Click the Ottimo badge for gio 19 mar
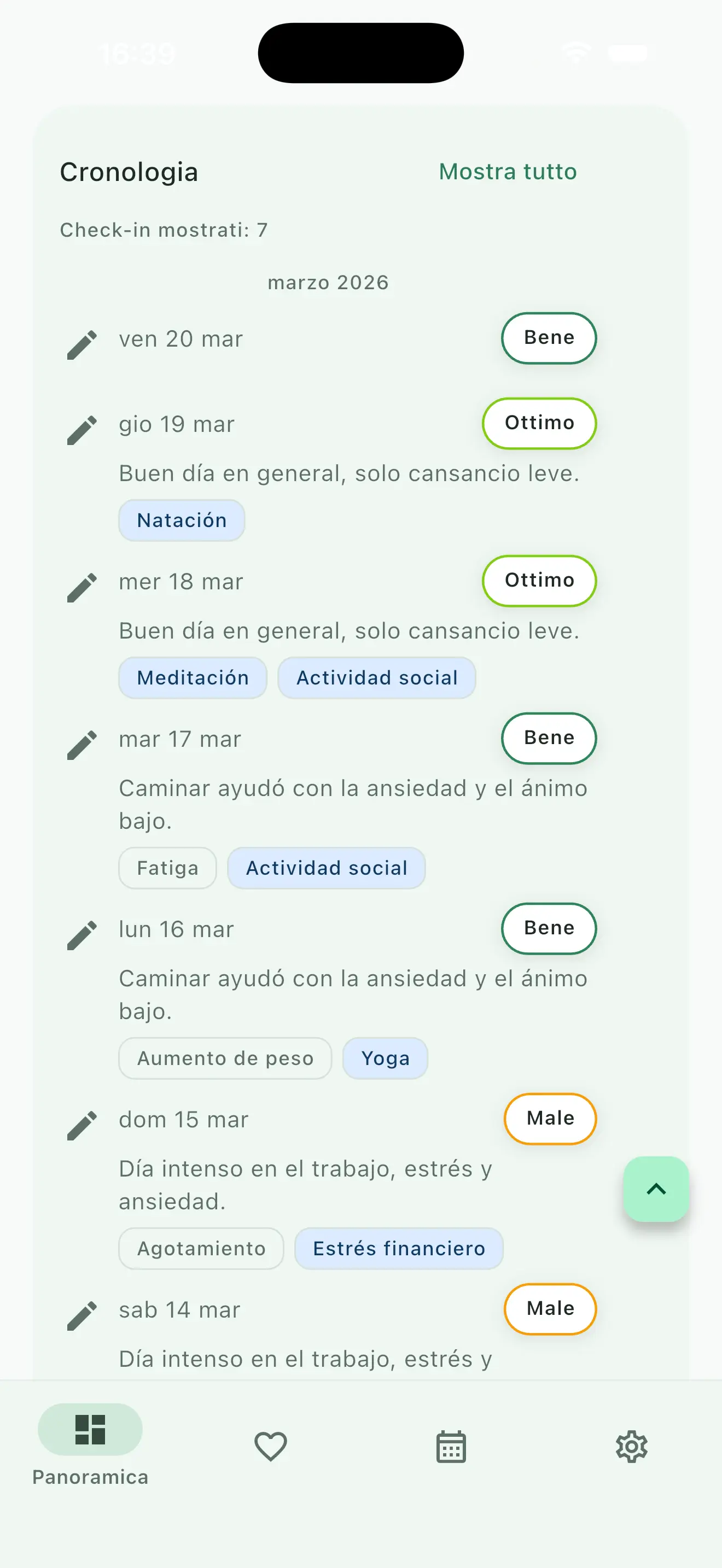The width and height of the screenshot is (722, 1568). coord(539,423)
